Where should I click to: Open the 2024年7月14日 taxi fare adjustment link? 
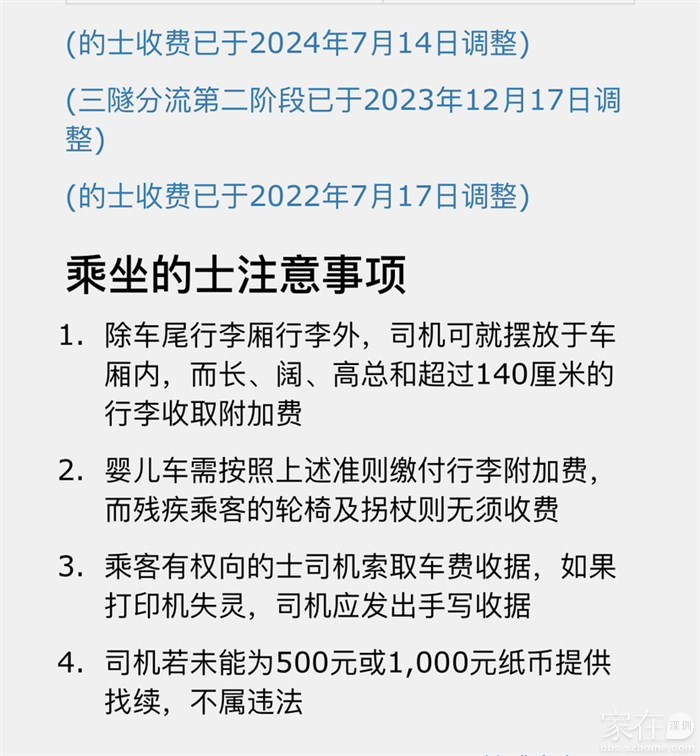coord(297,44)
